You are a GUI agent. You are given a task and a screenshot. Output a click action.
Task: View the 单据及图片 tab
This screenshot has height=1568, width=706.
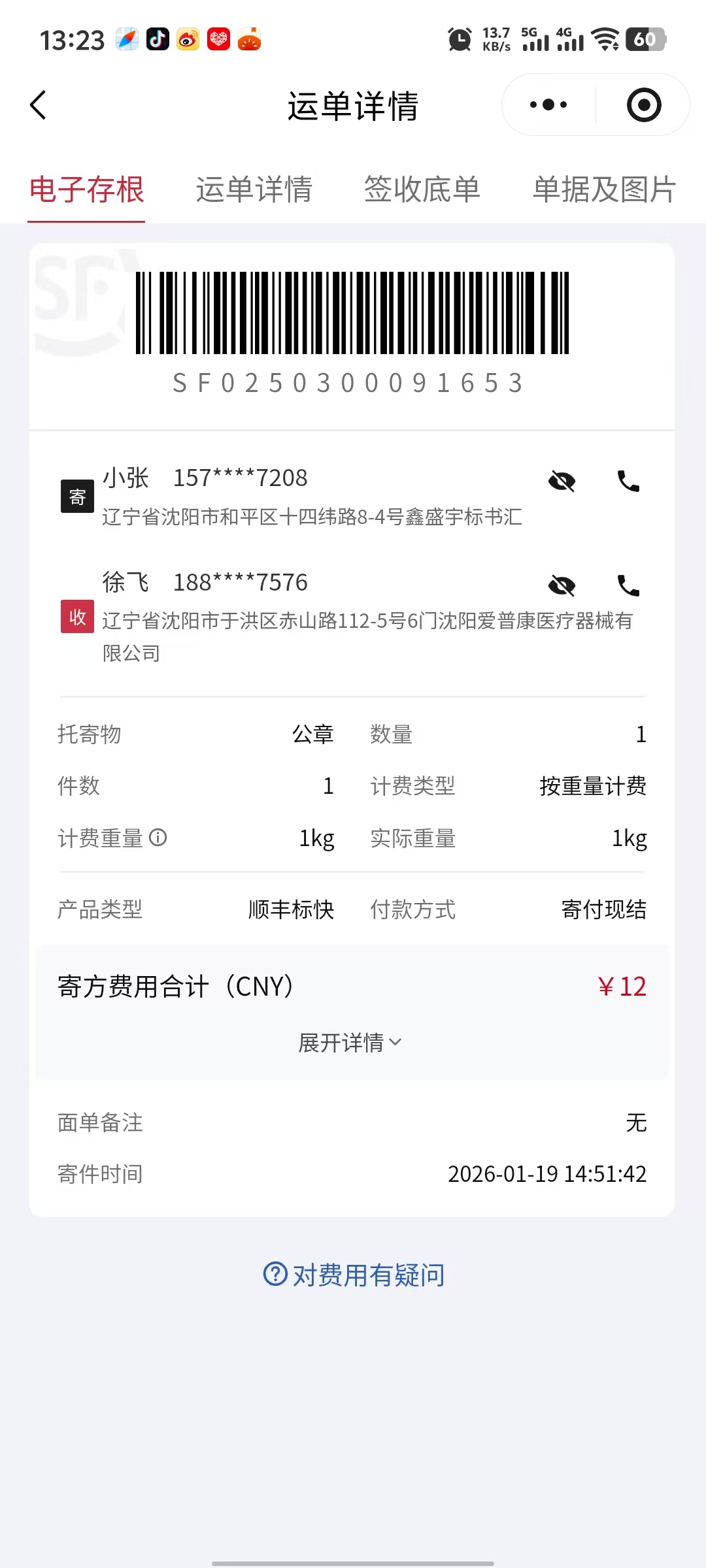tap(604, 190)
